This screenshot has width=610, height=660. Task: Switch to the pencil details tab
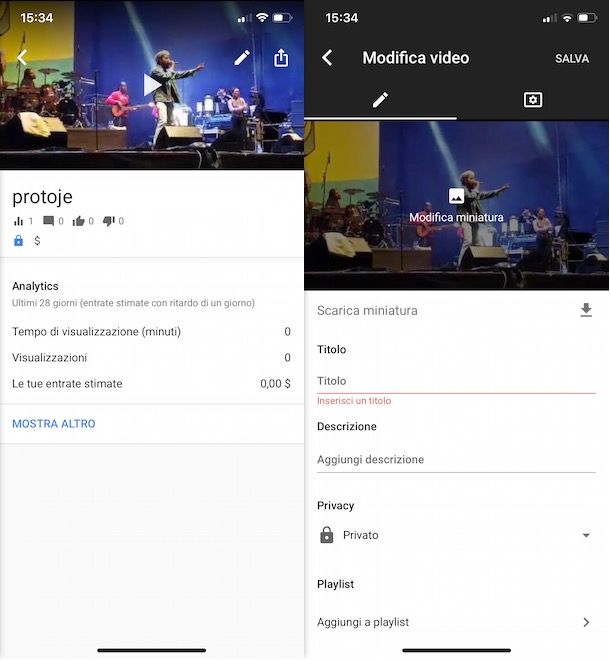(x=380, y=100)
